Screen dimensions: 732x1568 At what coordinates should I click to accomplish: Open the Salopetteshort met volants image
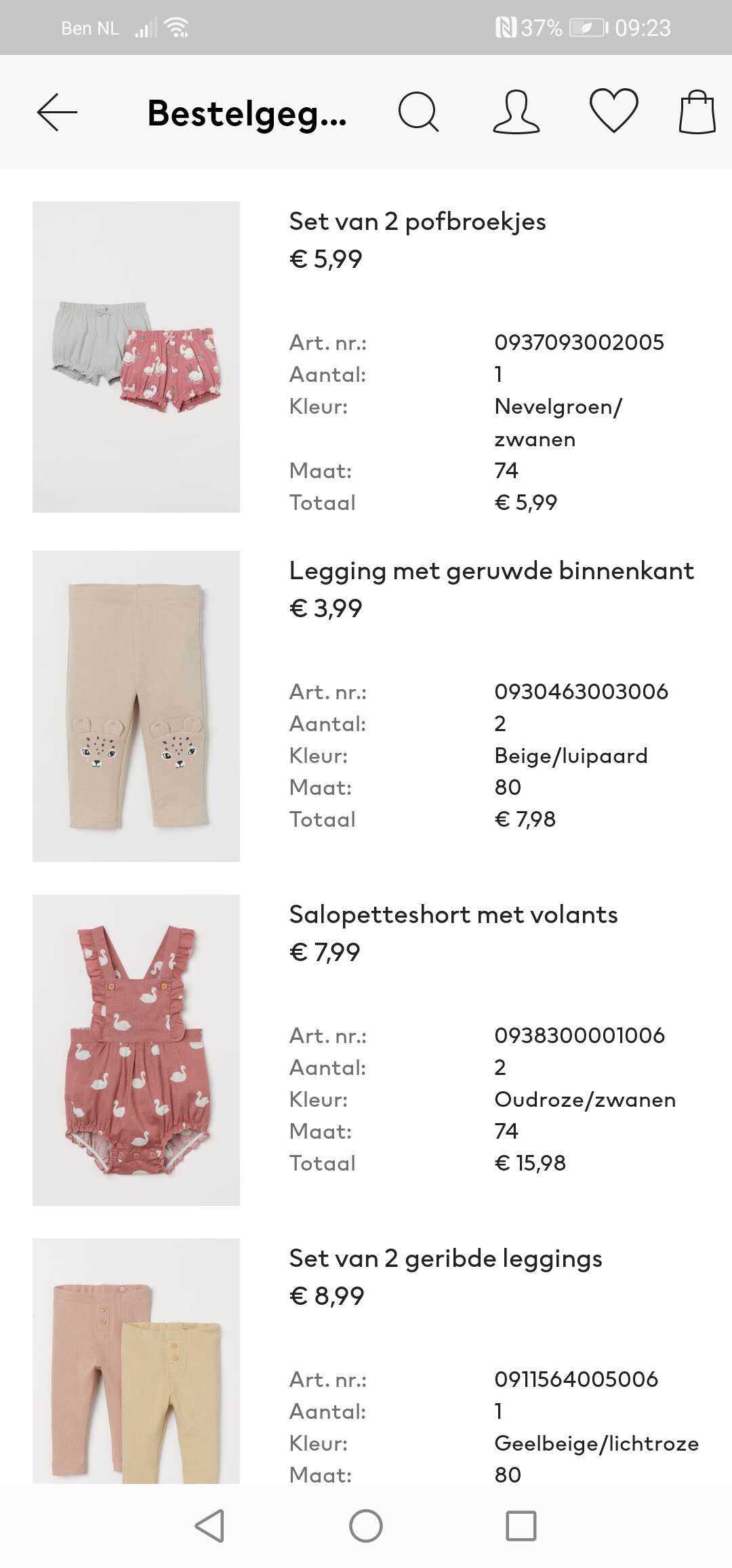click(x=136, y=1050)
